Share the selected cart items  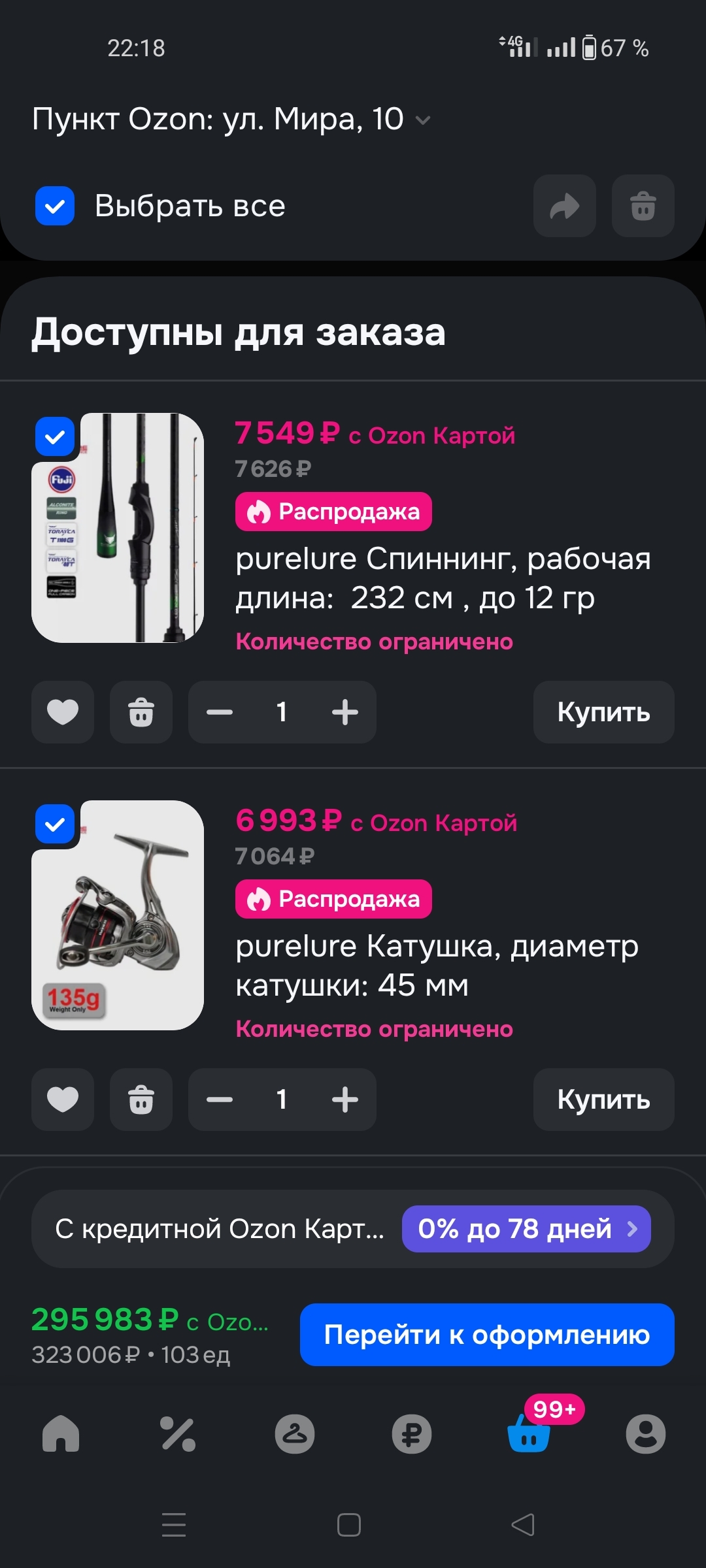[x=564, y=206]
